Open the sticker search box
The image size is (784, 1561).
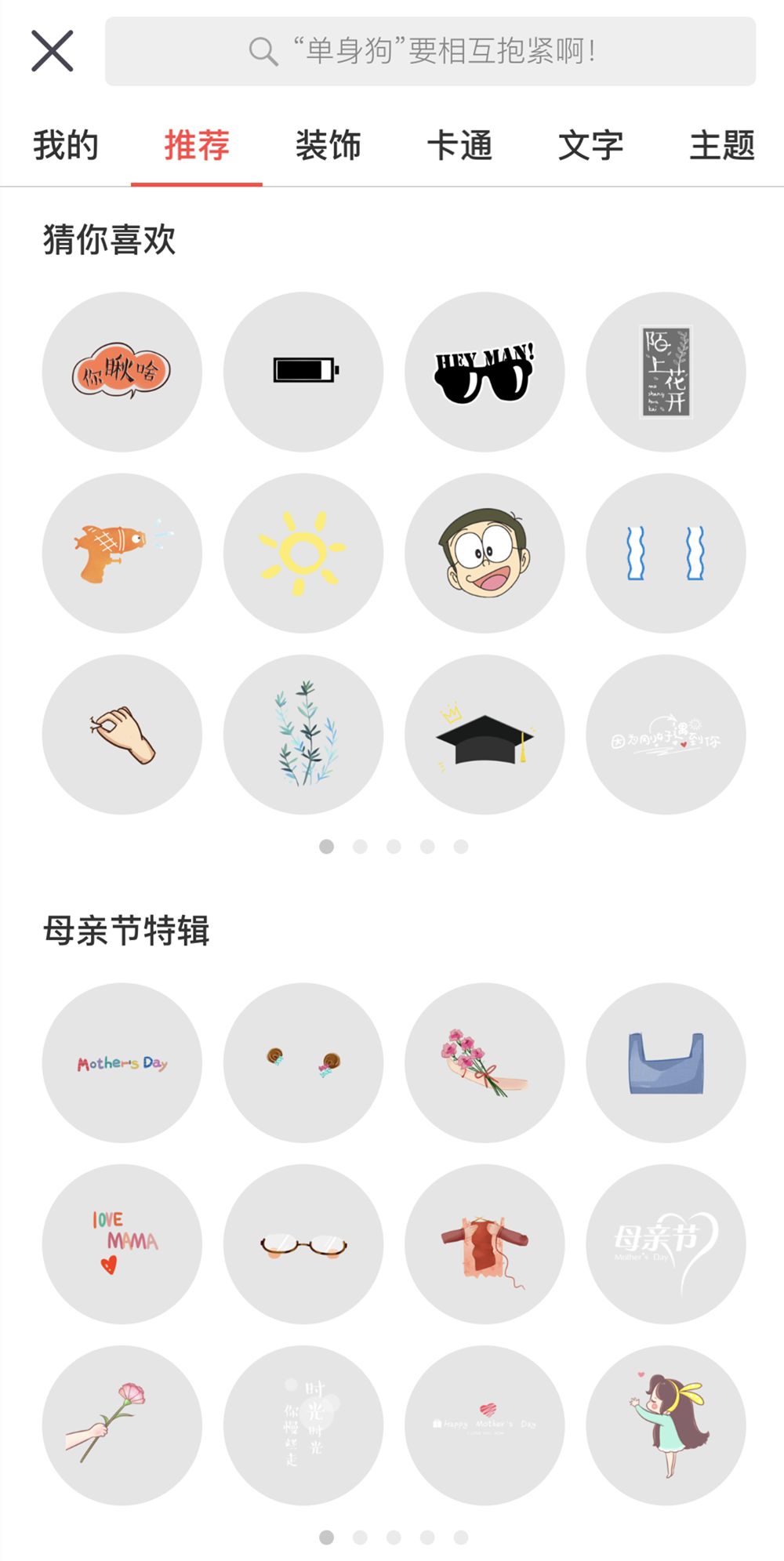point(430,51)
